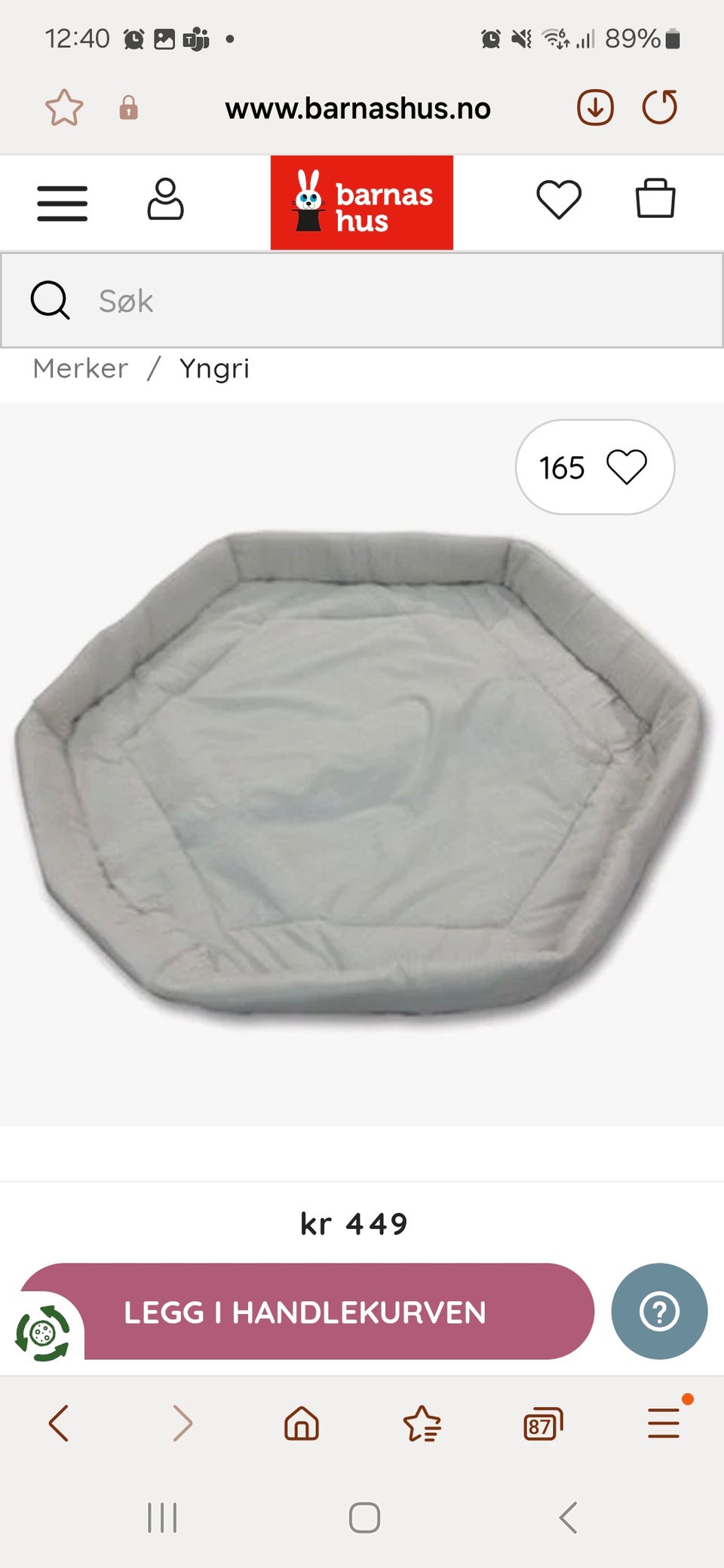
Task: Open the Yngri breadcrumb link
Action: tap(214, 369)
